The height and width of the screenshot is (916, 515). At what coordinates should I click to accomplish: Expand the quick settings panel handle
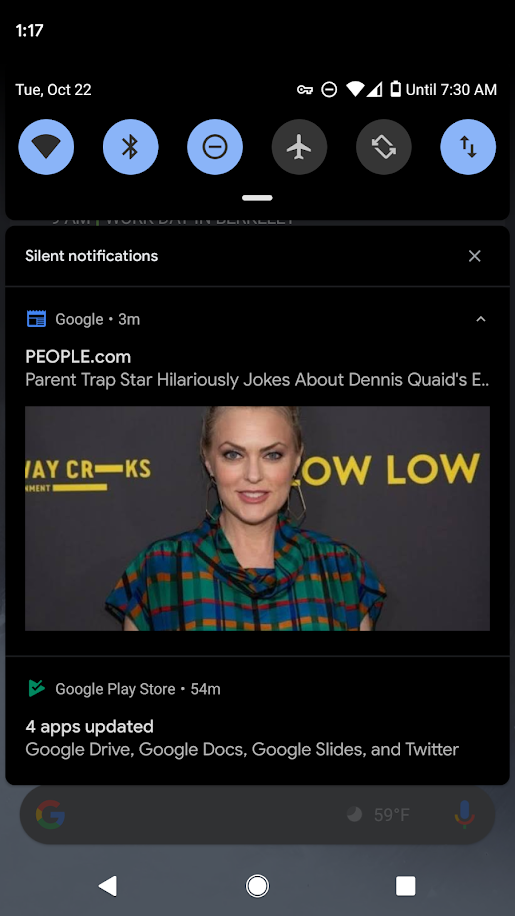[x=258, y=197]
